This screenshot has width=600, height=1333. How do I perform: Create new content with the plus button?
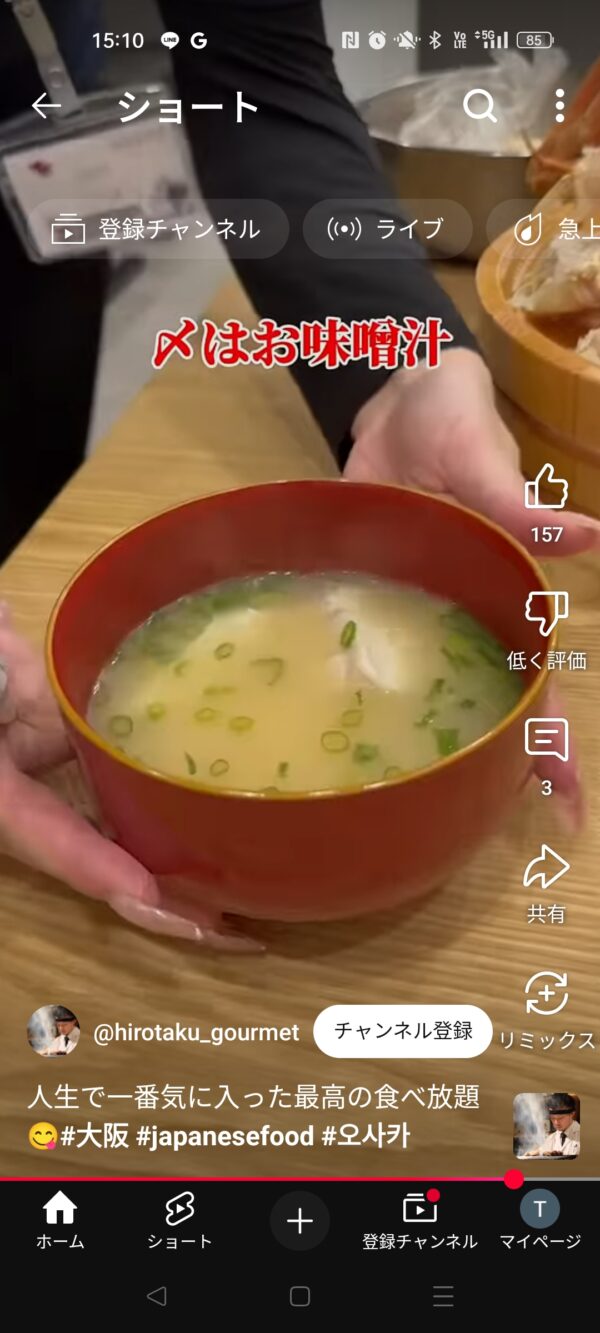point(300,1221)
